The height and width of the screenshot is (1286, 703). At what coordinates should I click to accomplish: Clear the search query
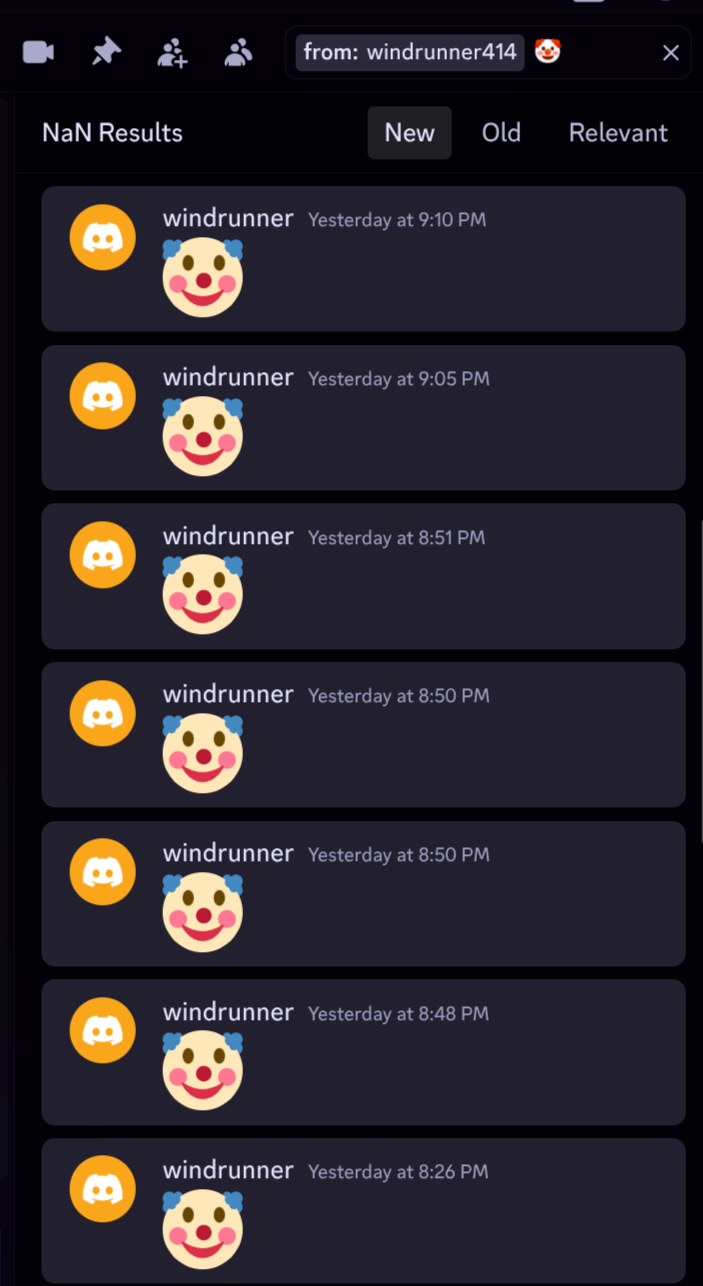point(670,53)
